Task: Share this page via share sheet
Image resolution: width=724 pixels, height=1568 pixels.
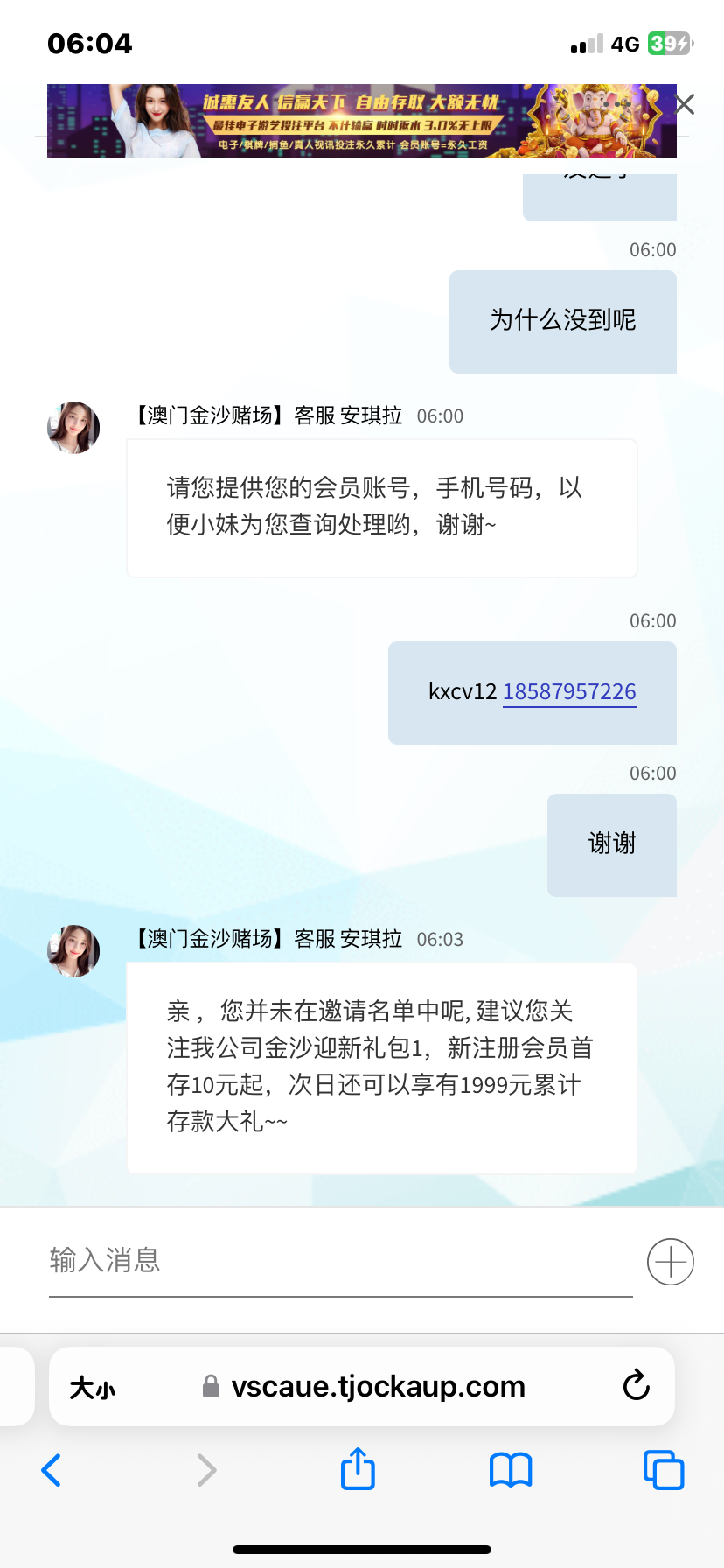Action: [358, 1469]
